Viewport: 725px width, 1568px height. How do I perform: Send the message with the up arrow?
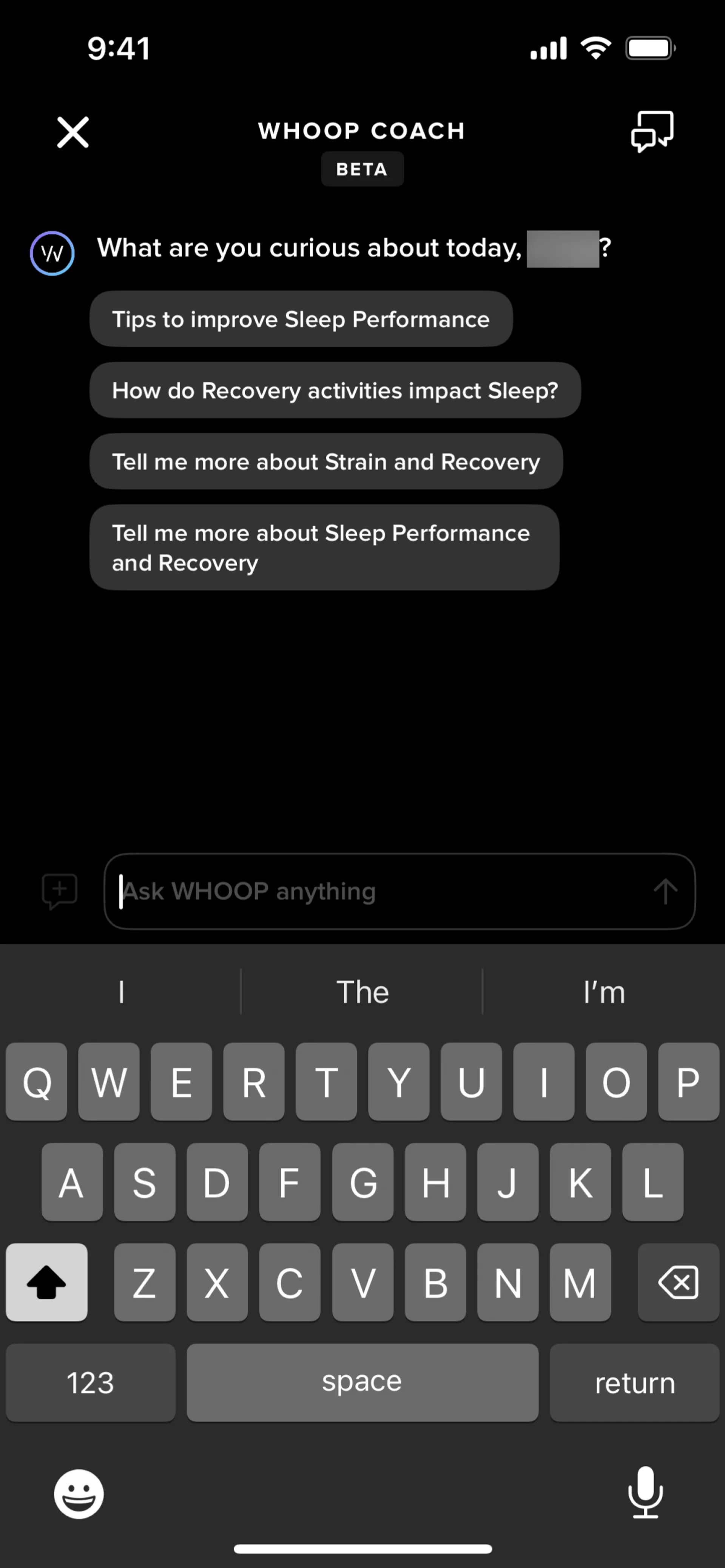(665, 891)
